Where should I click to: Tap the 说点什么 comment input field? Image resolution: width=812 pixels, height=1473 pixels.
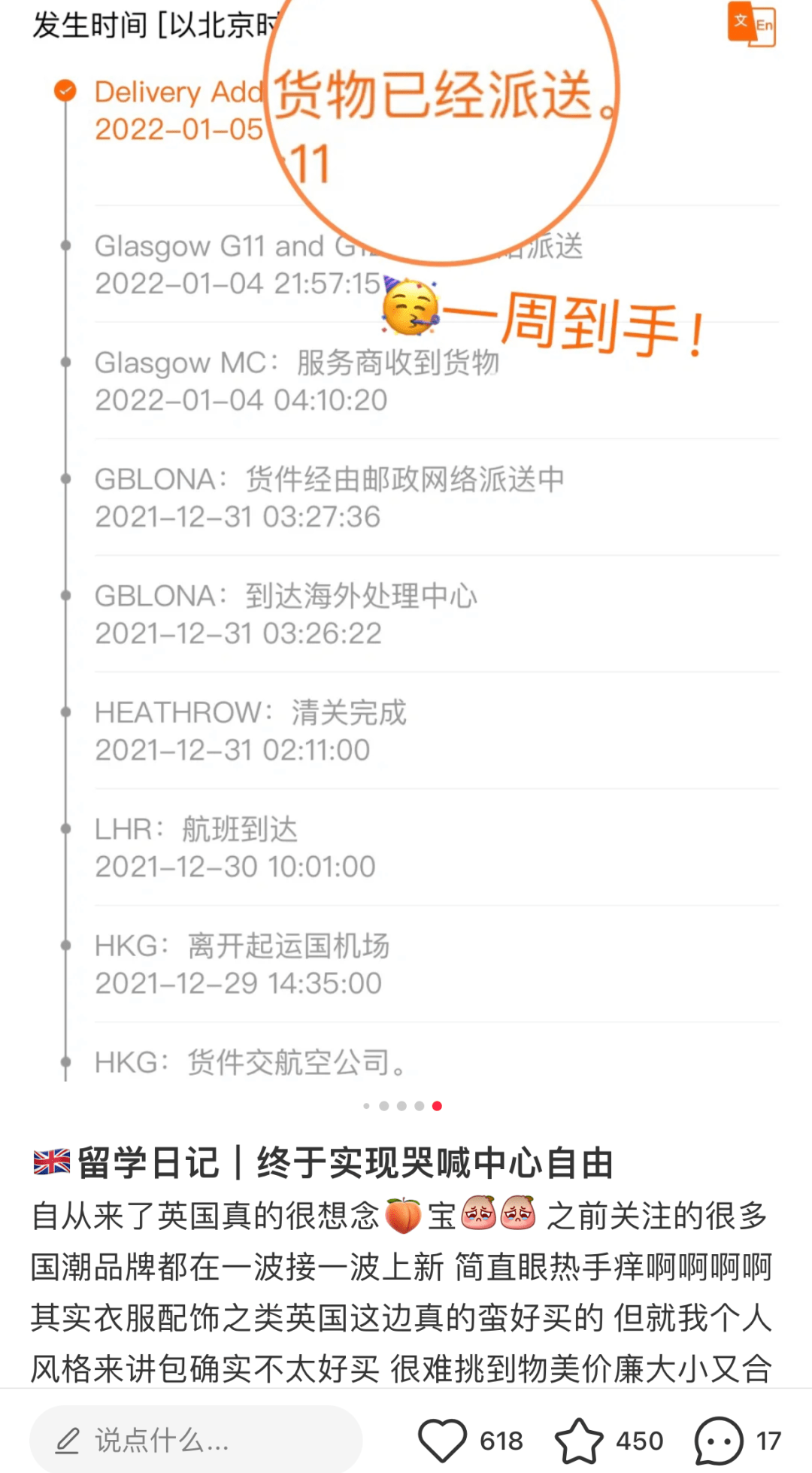(x=195, y=1440)
